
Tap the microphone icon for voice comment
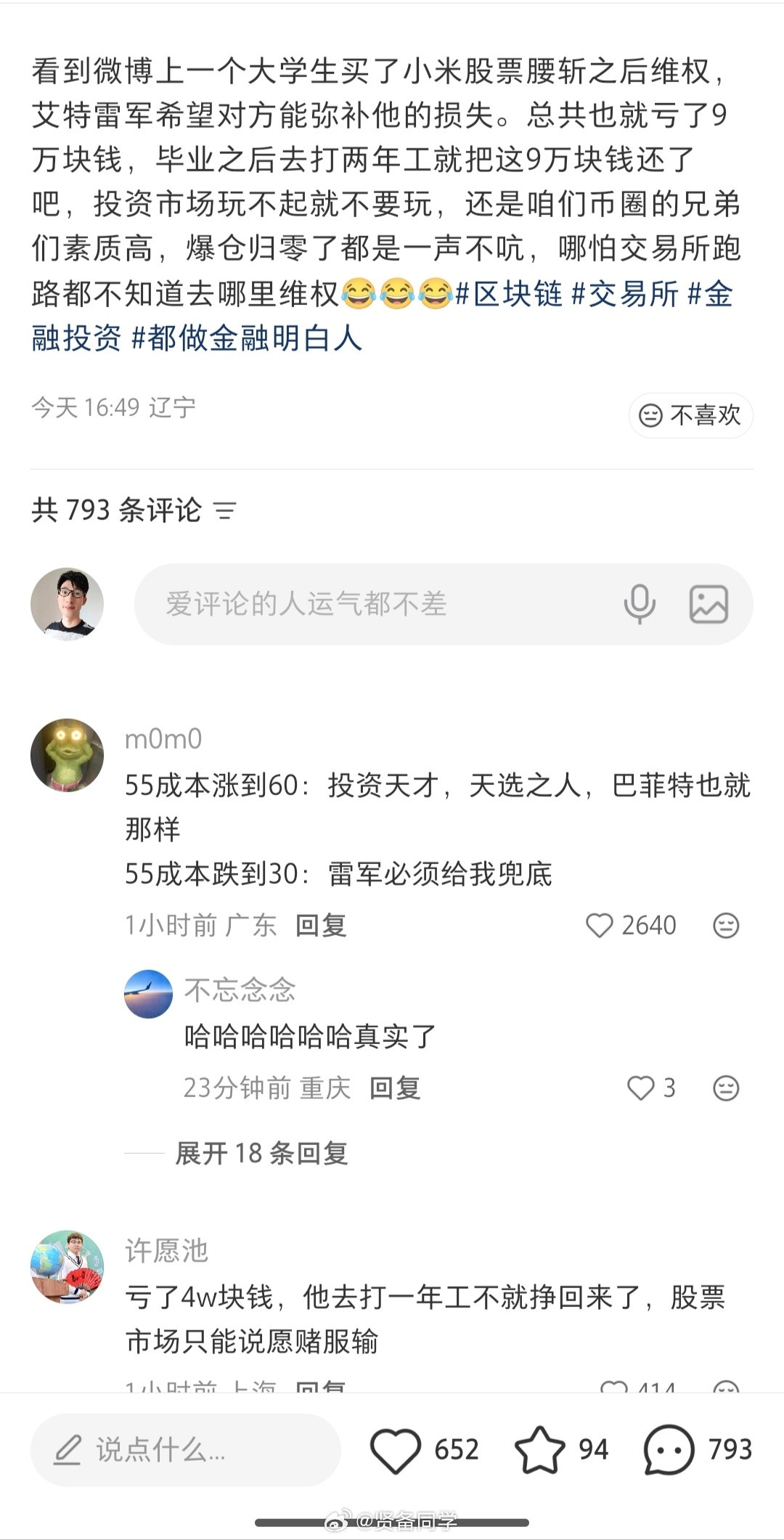pyautogui.click(x=640, y=604)
